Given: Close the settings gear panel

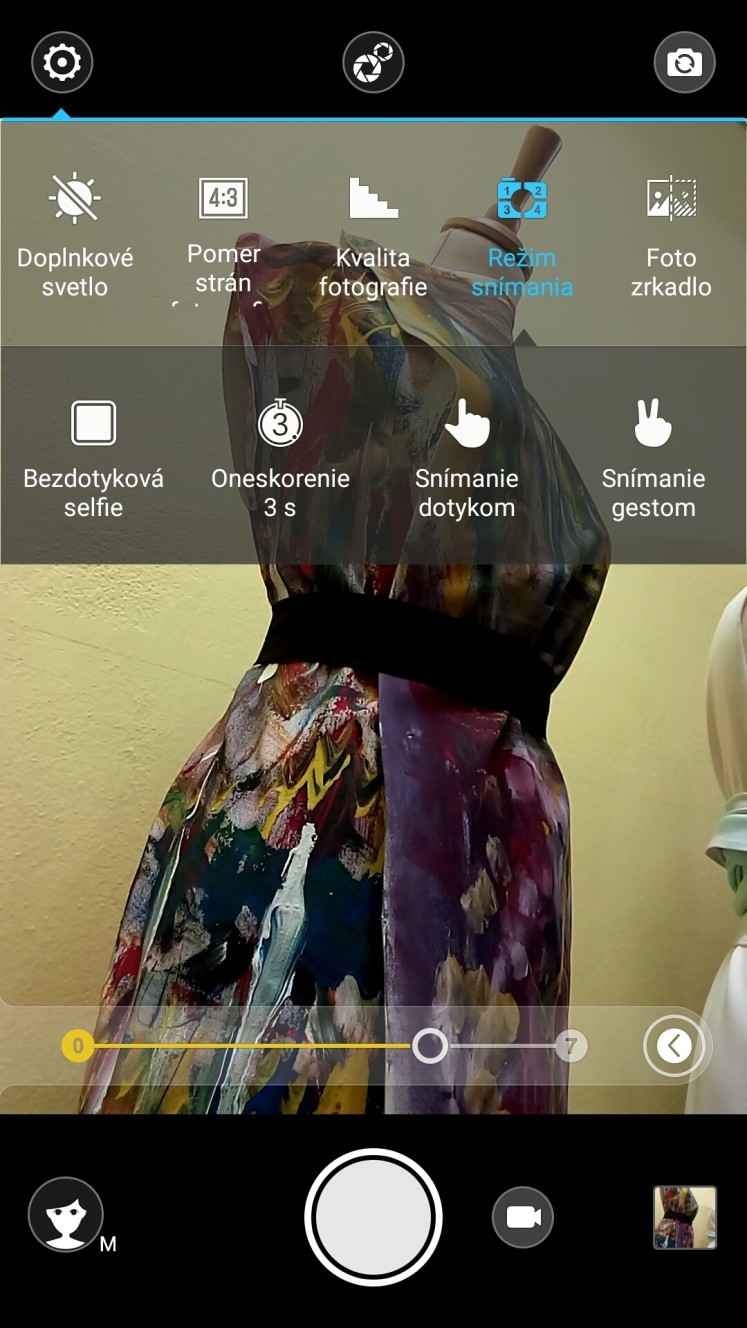Looking at the screenshot, I should click(62, 63).
